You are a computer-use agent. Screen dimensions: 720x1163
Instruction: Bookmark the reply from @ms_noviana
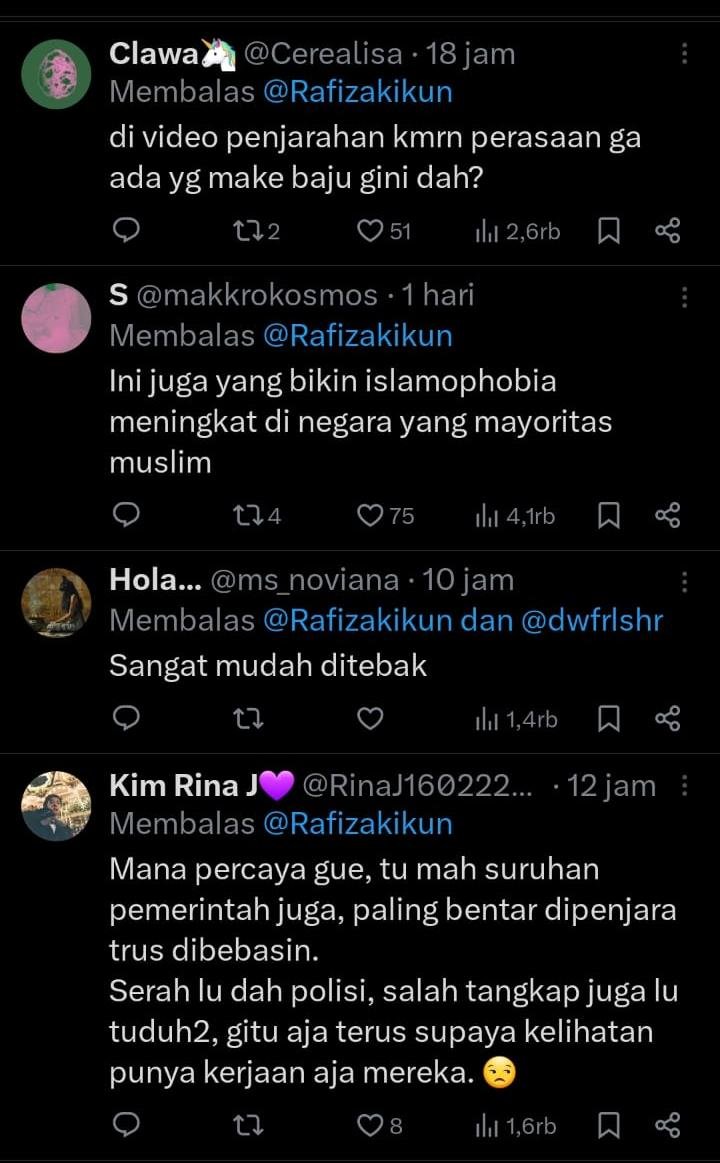(608, 718)
